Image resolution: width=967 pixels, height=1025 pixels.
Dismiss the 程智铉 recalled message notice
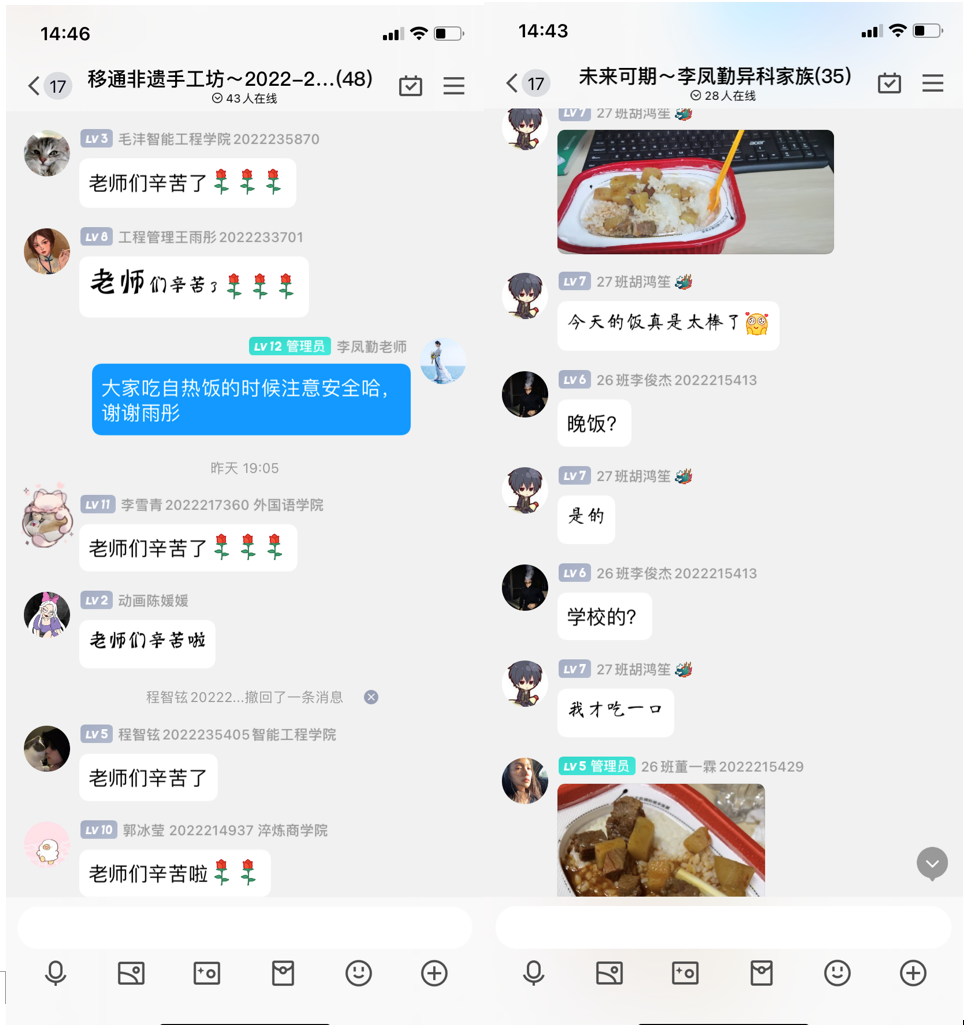coord(371,697)
